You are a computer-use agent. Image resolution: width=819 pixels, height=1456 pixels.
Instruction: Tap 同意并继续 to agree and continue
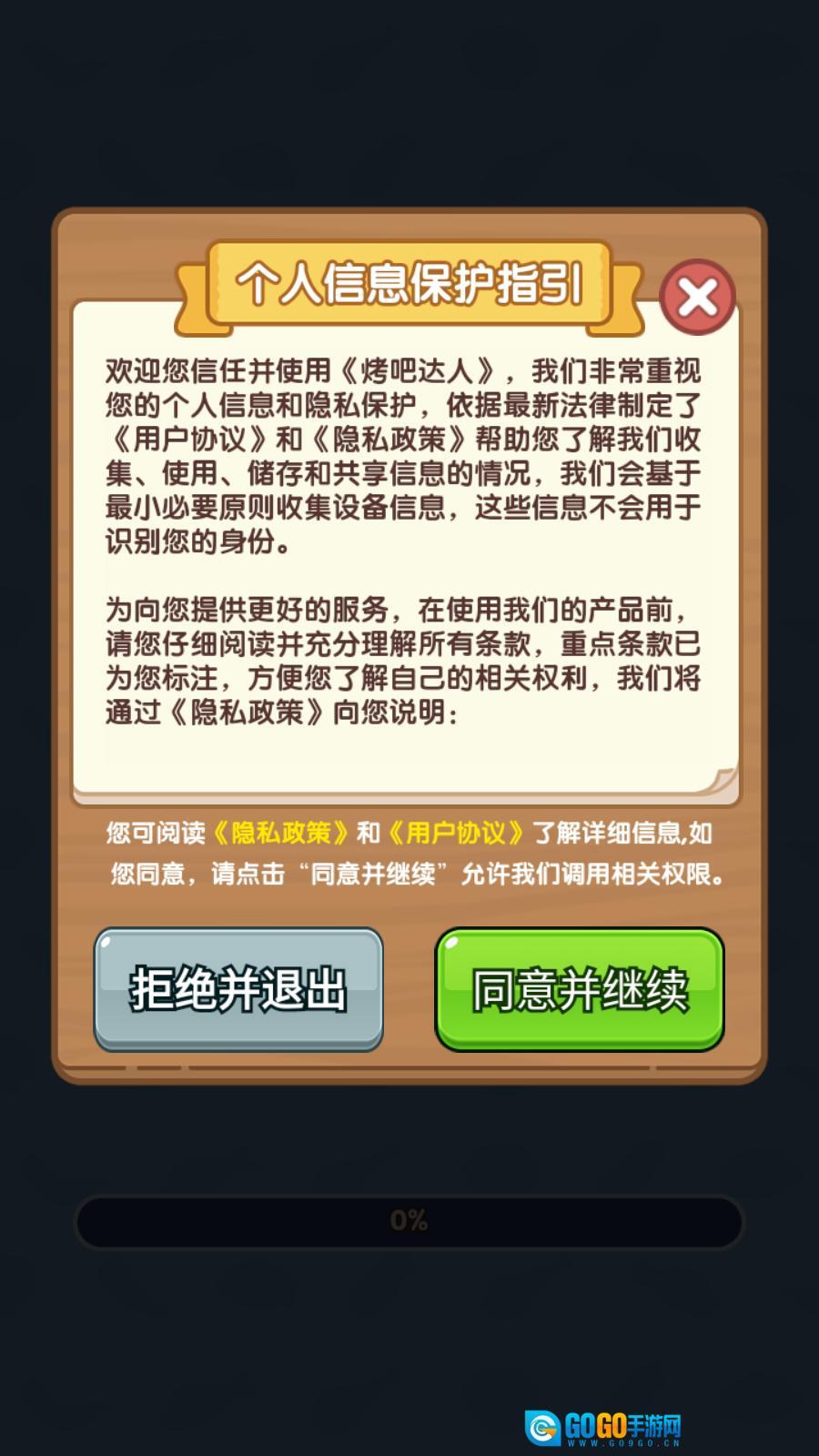pyautogui.click(x=580, y=989)
